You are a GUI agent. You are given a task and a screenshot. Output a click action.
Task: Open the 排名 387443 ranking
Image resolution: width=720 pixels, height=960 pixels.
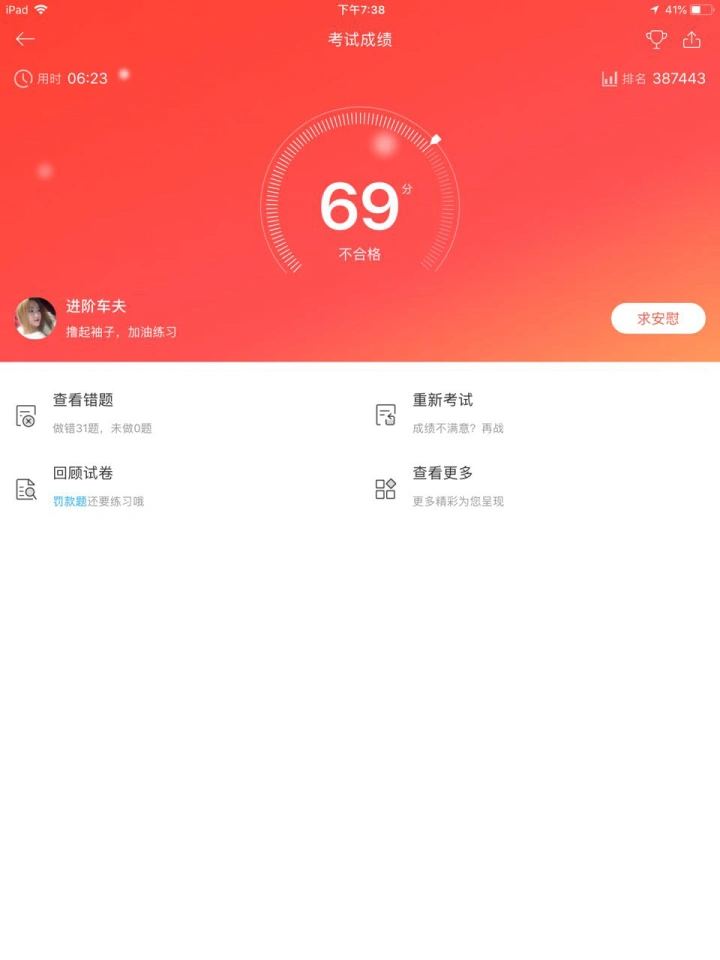click(x=654, y=78)
